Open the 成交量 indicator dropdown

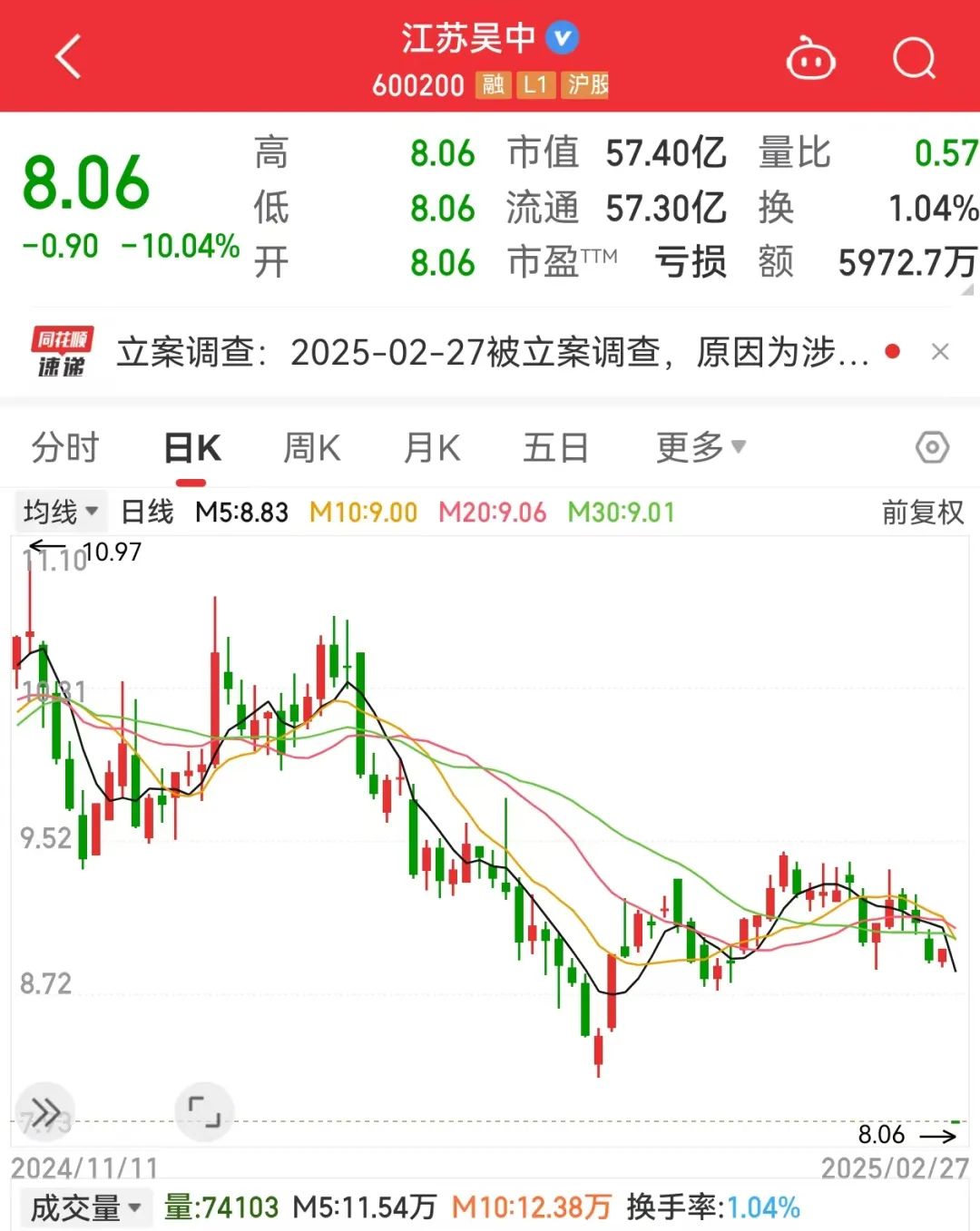coord(85,1207)
